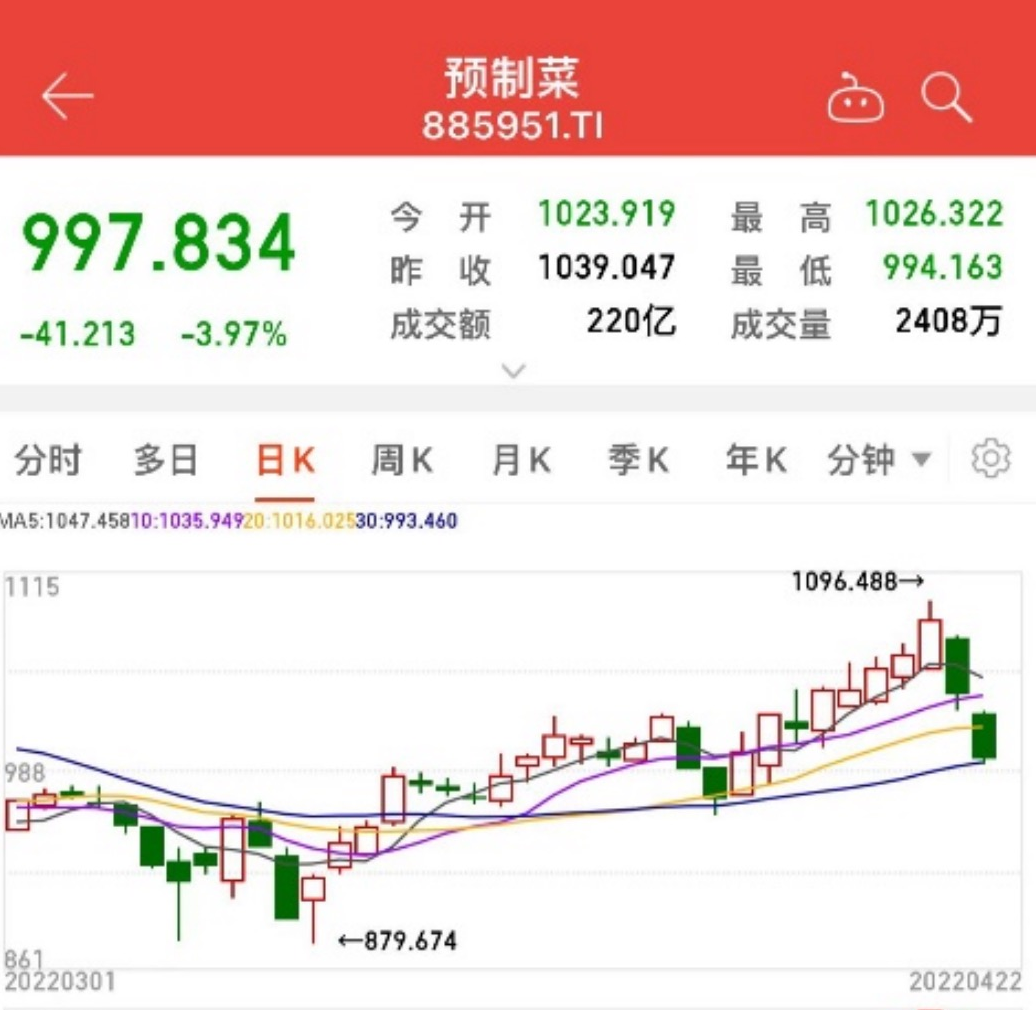Switch to the 年K chart tab

[756, 461]
